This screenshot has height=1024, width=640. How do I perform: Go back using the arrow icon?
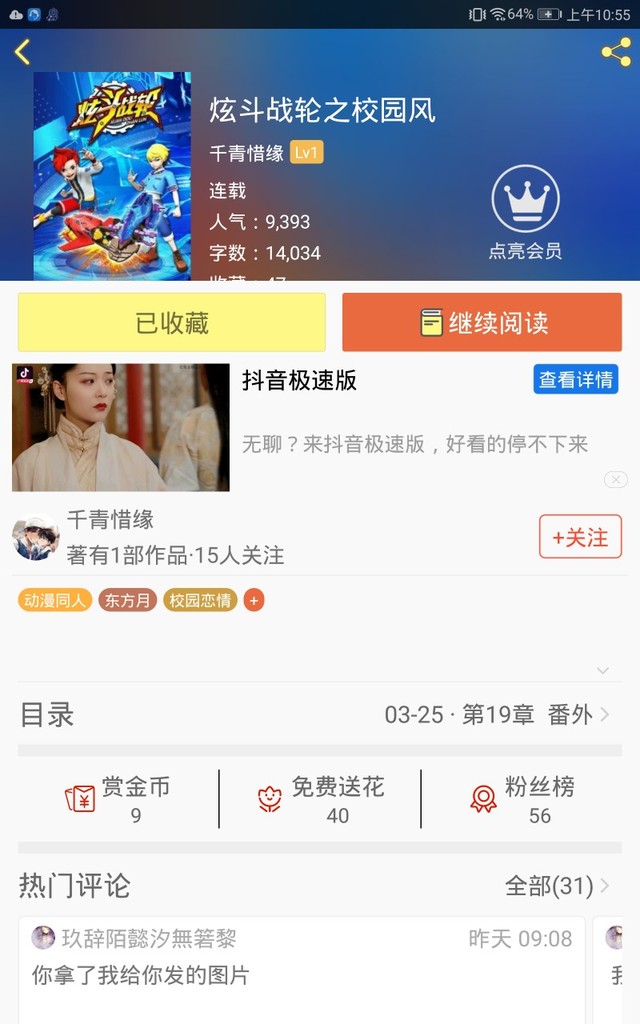pos(23,52)
